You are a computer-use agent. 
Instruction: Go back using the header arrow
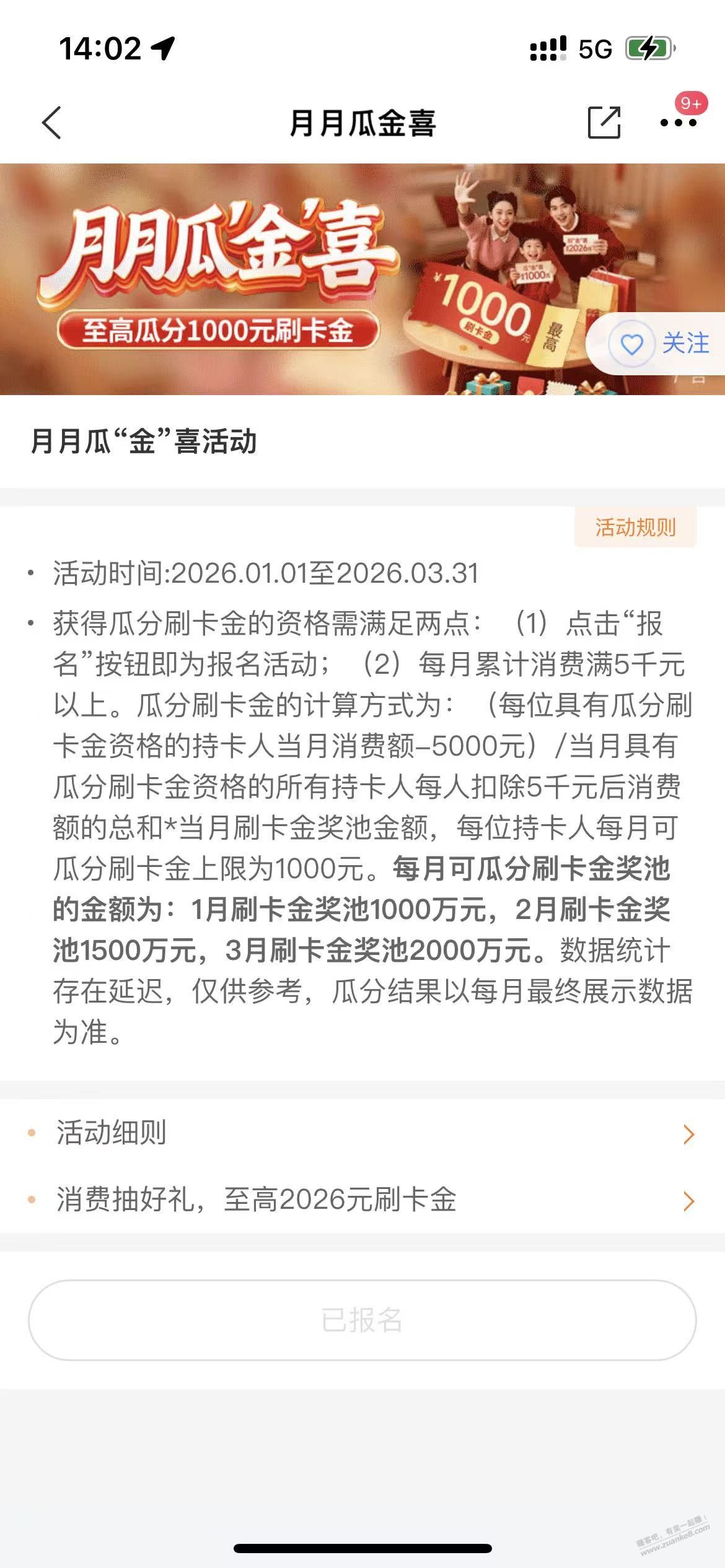point(52,123)
